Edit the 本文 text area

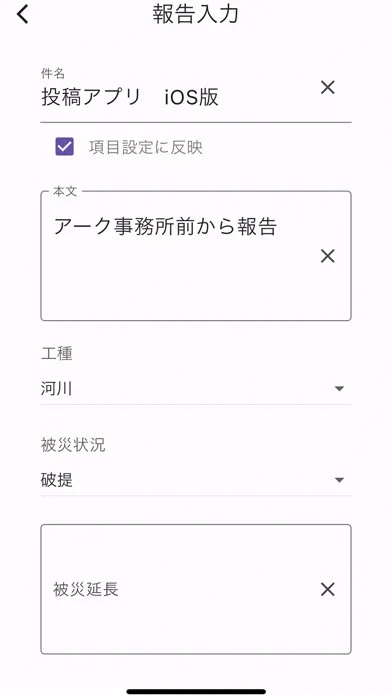178,256
